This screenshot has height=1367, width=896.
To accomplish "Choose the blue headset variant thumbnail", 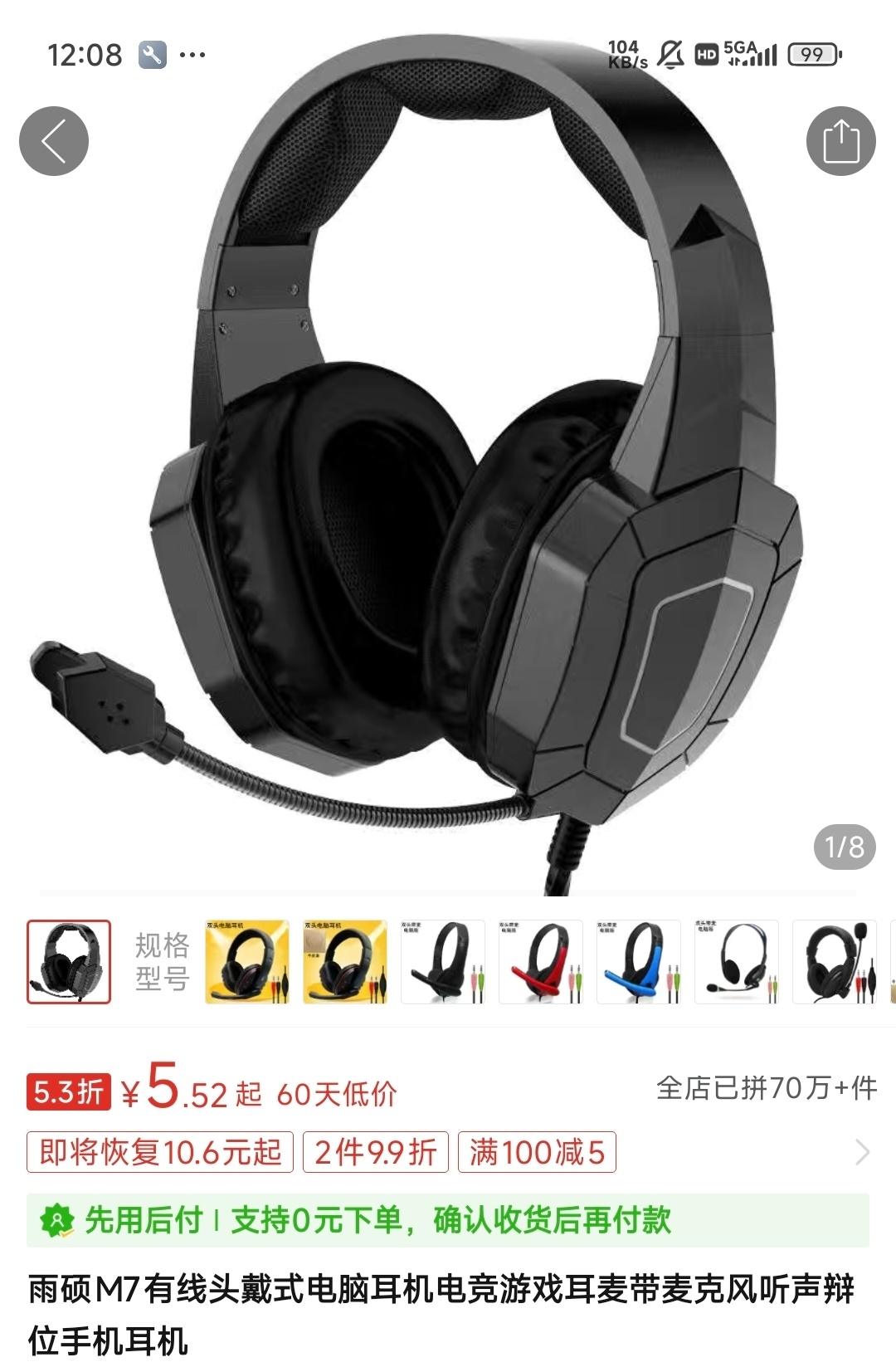I will [639, 962].
